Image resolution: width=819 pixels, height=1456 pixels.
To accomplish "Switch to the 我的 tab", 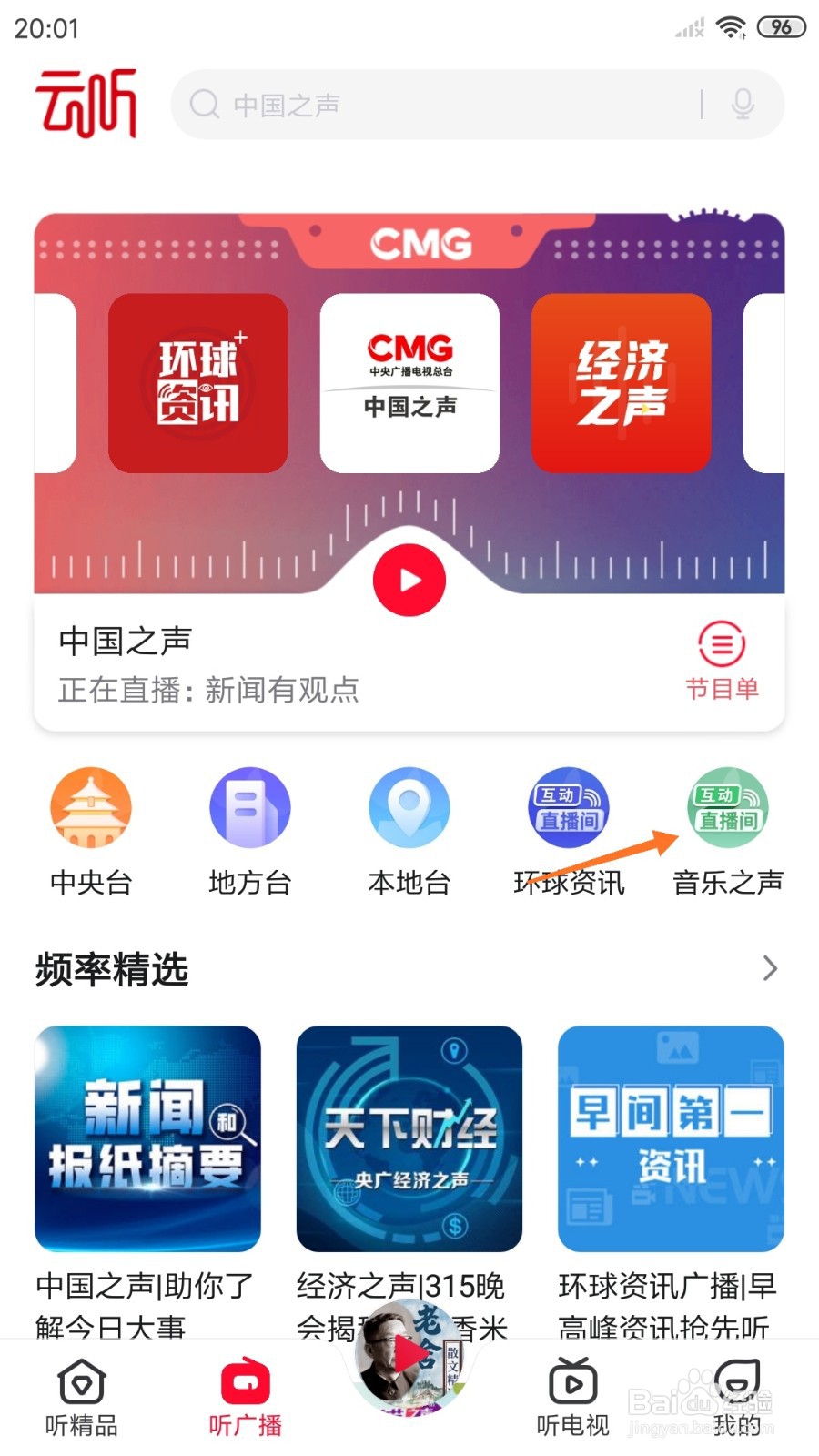I will pos(736,1397).
